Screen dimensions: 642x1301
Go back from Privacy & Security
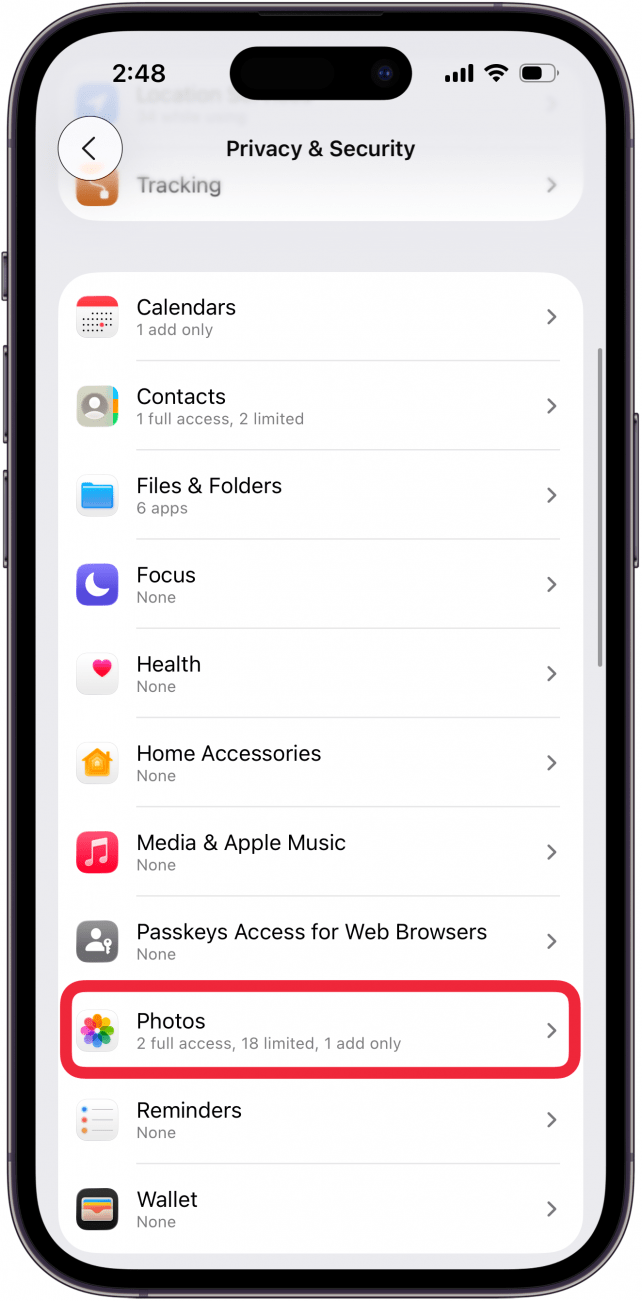(x=90, y=149)
